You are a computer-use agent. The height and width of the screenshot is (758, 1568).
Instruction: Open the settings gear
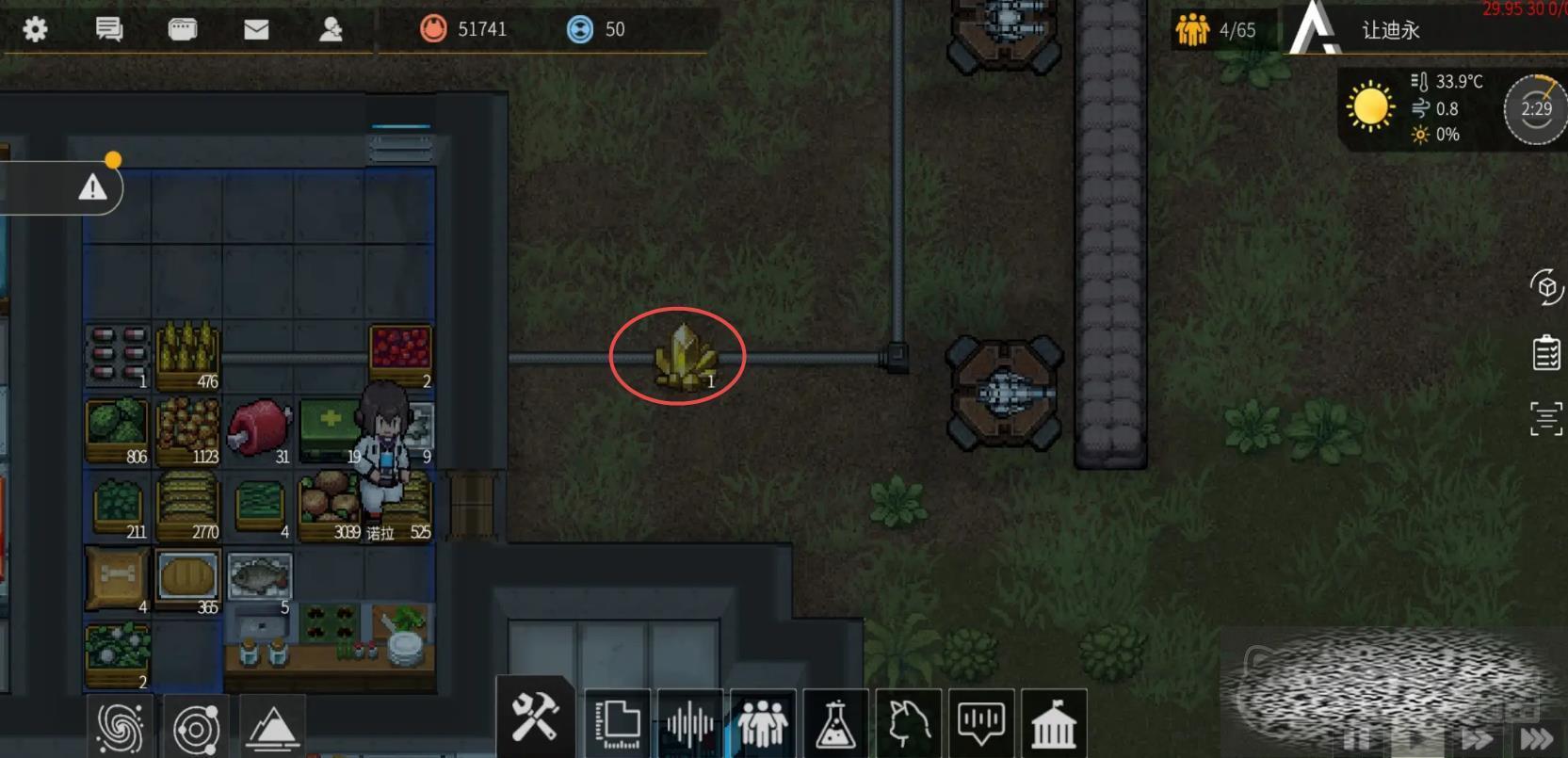coord(35,30)
